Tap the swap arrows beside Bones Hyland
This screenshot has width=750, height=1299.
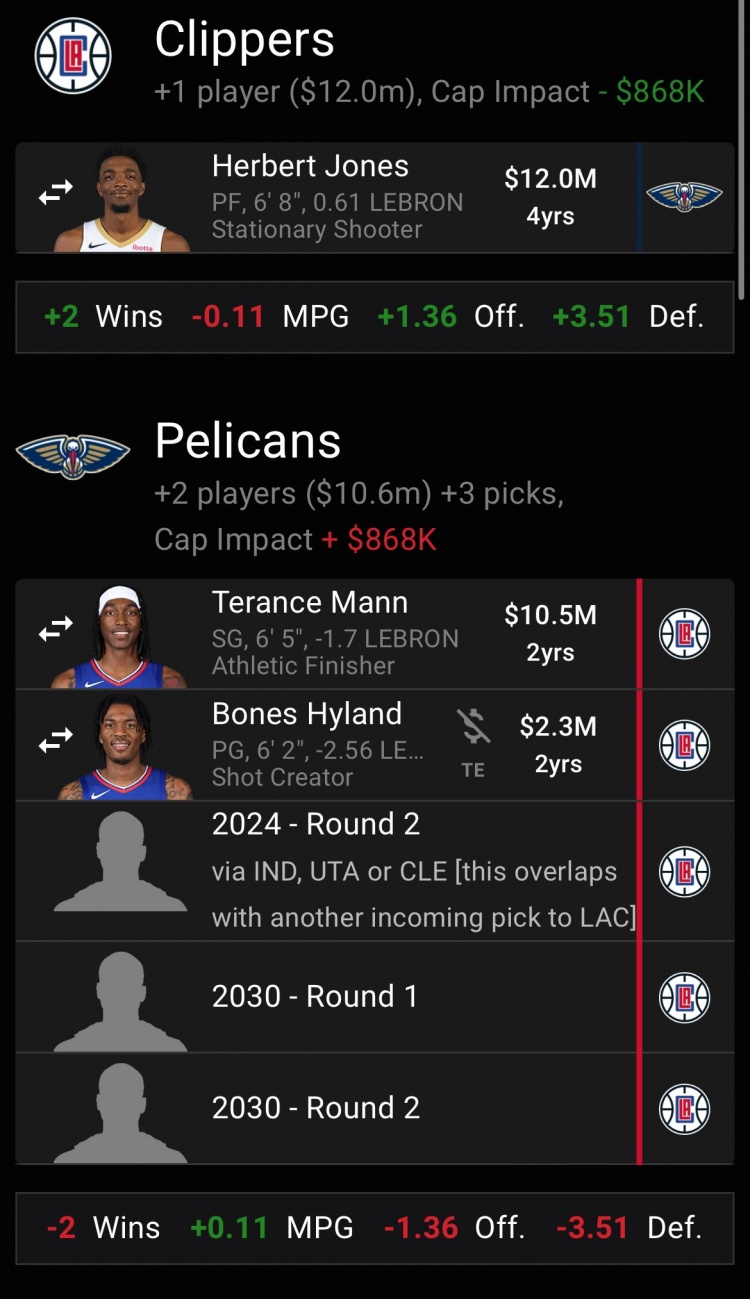pos(56,739)
